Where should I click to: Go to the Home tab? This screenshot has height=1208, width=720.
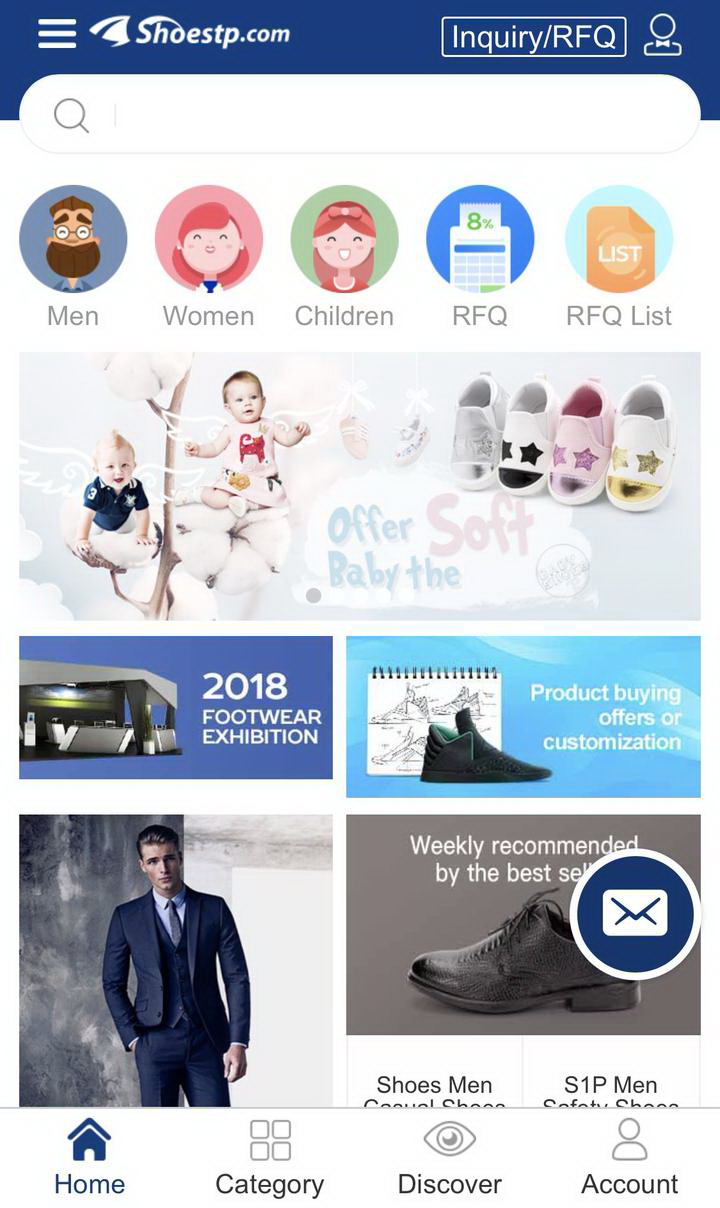(90, 1158)
